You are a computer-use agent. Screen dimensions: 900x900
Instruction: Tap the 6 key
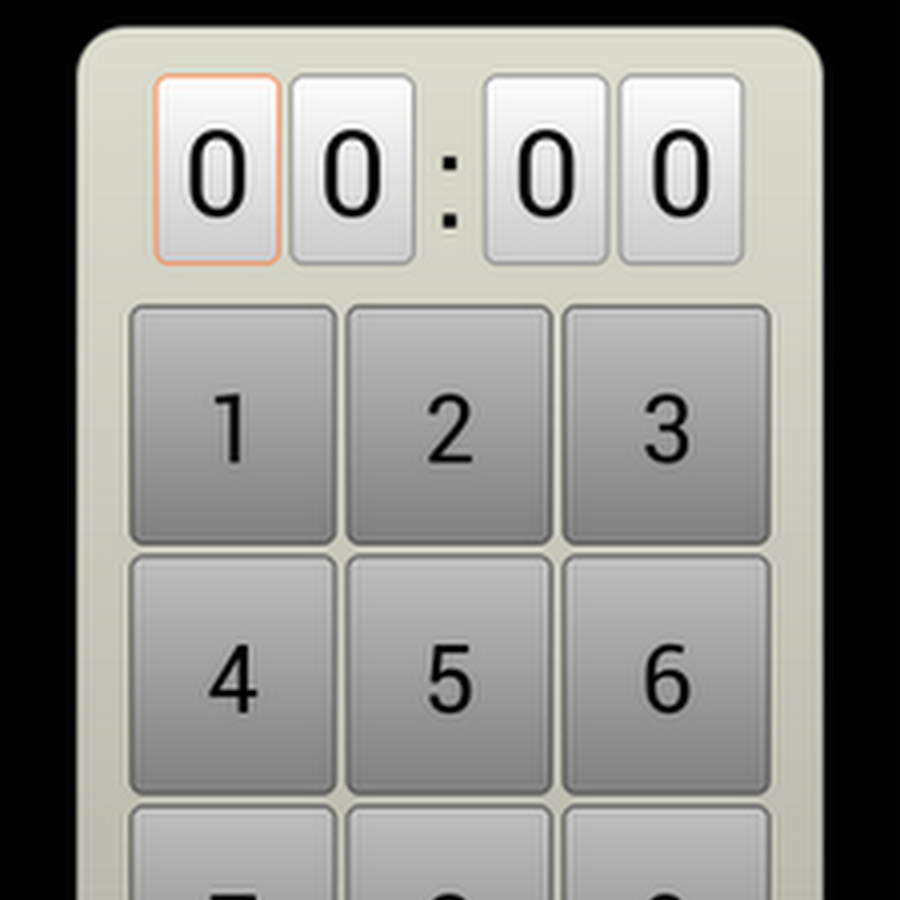[x=666, y=675]
